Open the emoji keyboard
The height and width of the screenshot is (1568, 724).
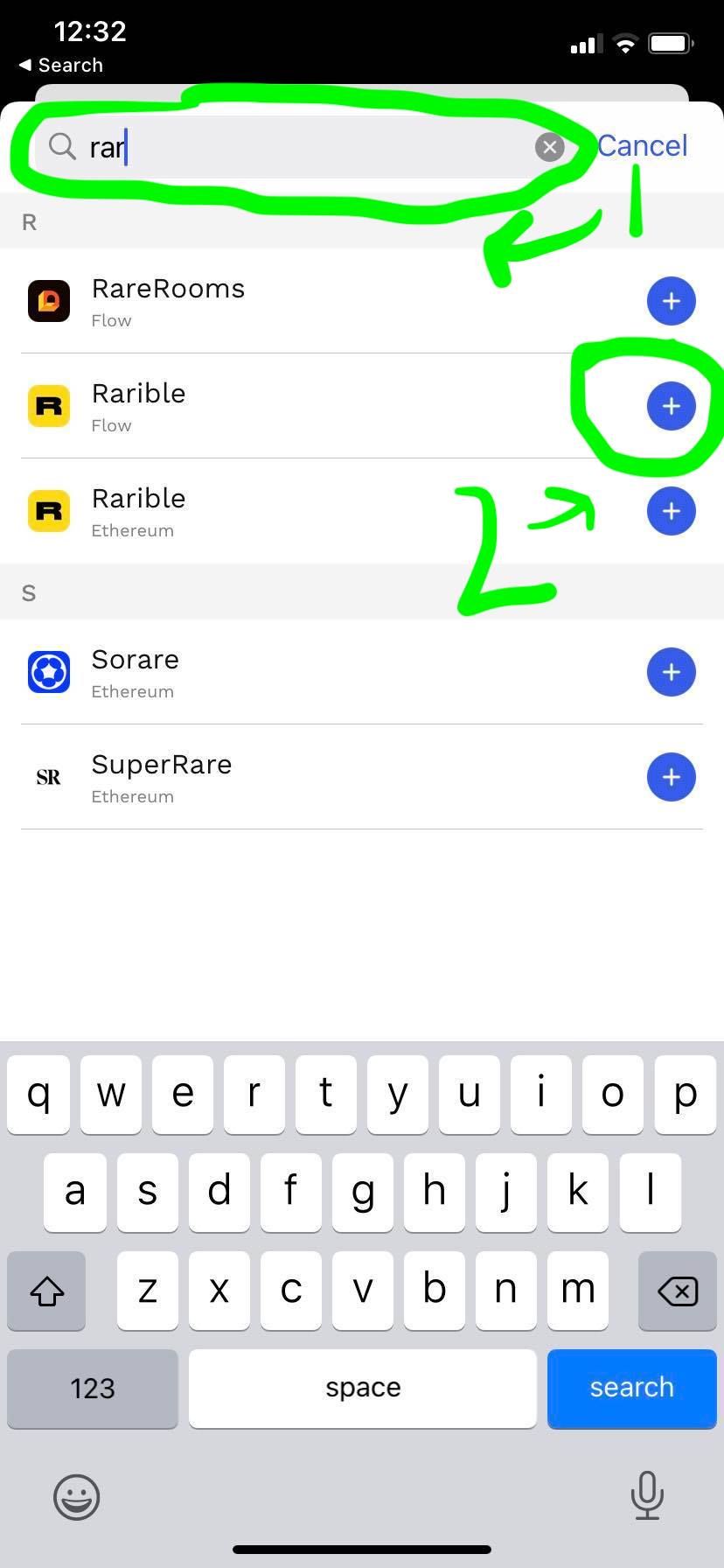coord(77,1496)
